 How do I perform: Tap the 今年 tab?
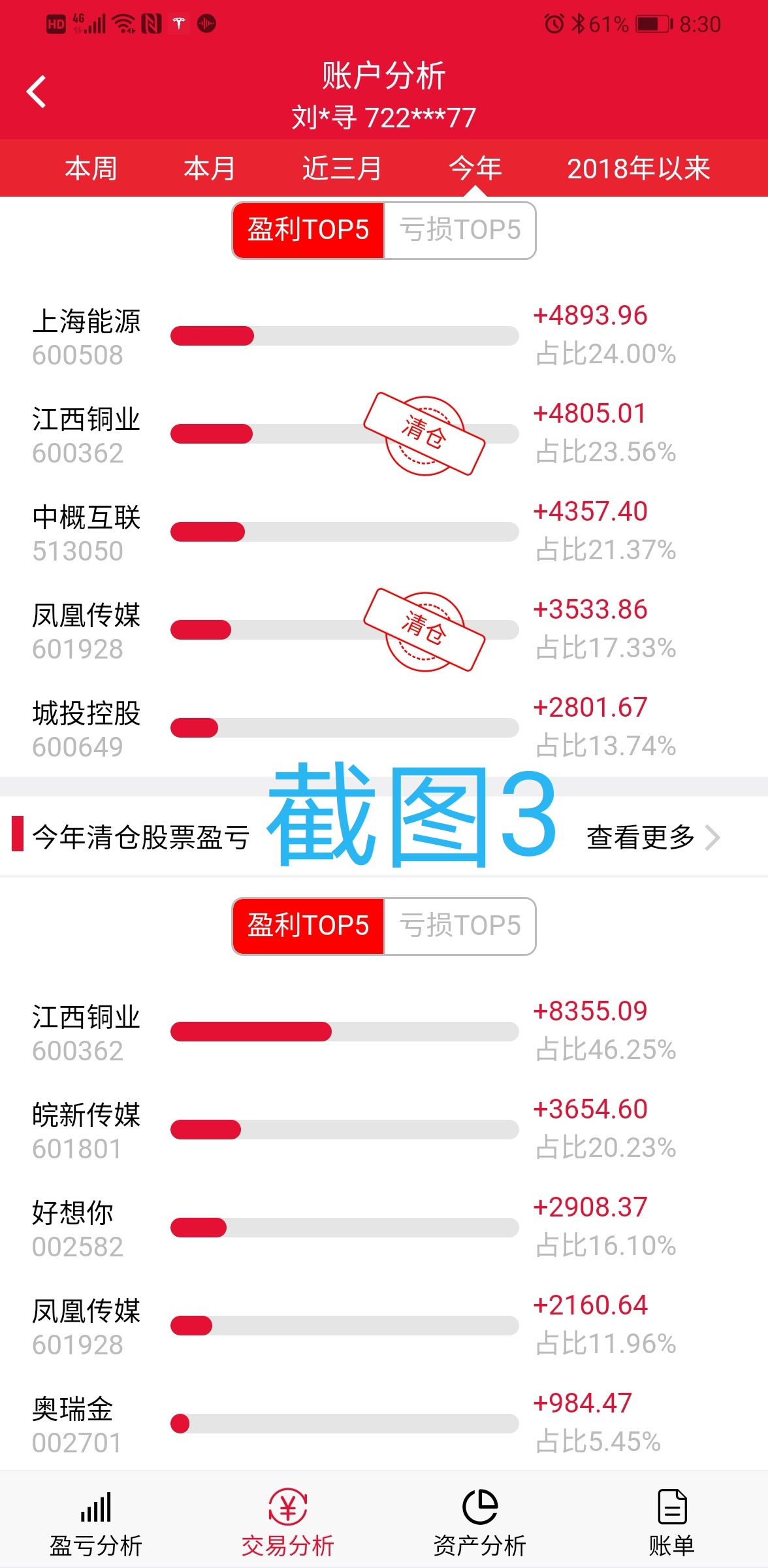[475, 169]
